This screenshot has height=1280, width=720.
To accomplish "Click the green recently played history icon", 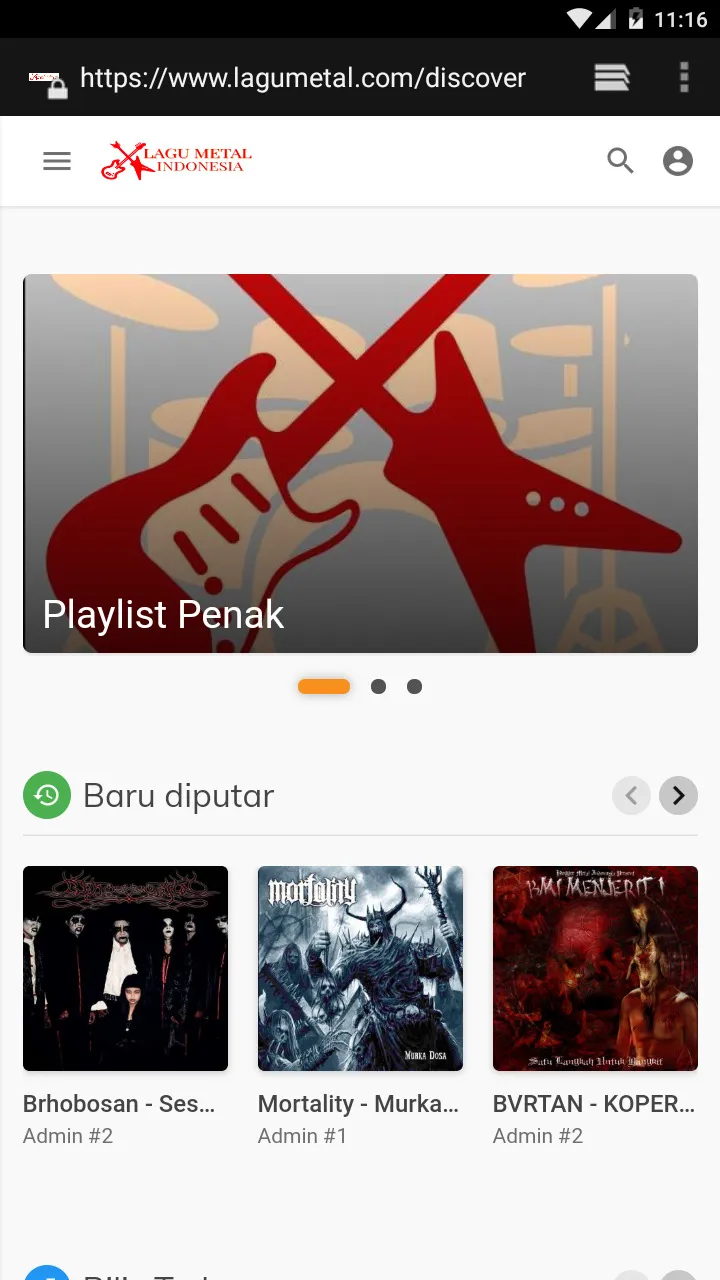I will click(46, 795).
